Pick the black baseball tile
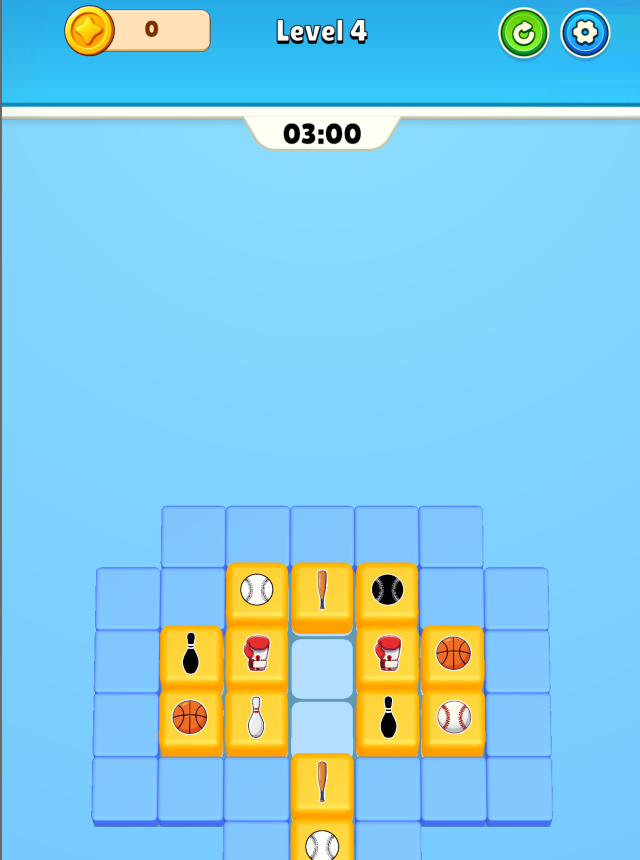Image resolution: width=640 pixels, height=860 pixels. [x=387, y=590]
